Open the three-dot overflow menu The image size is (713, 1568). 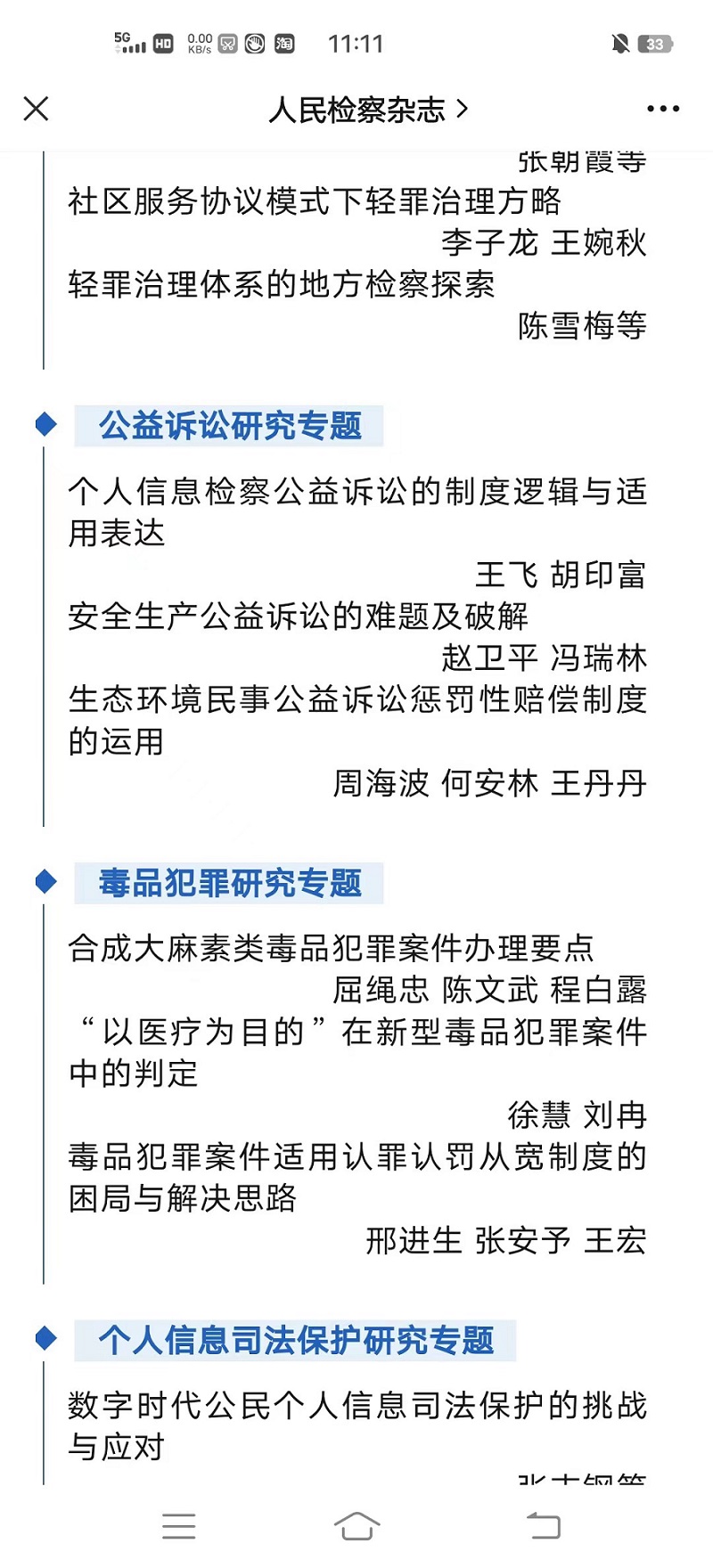(x=663, y=109)
